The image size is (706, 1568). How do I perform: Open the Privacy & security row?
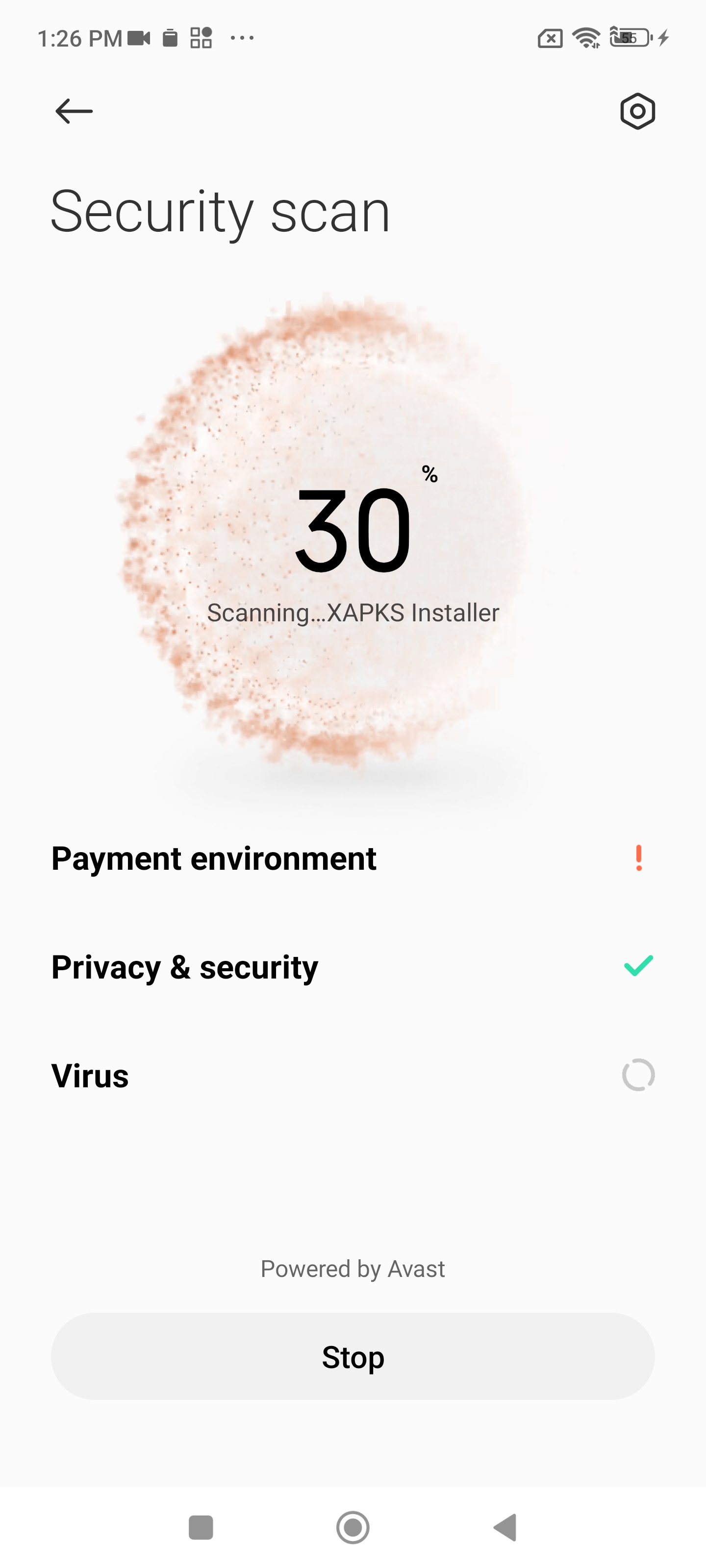(353, 967)
